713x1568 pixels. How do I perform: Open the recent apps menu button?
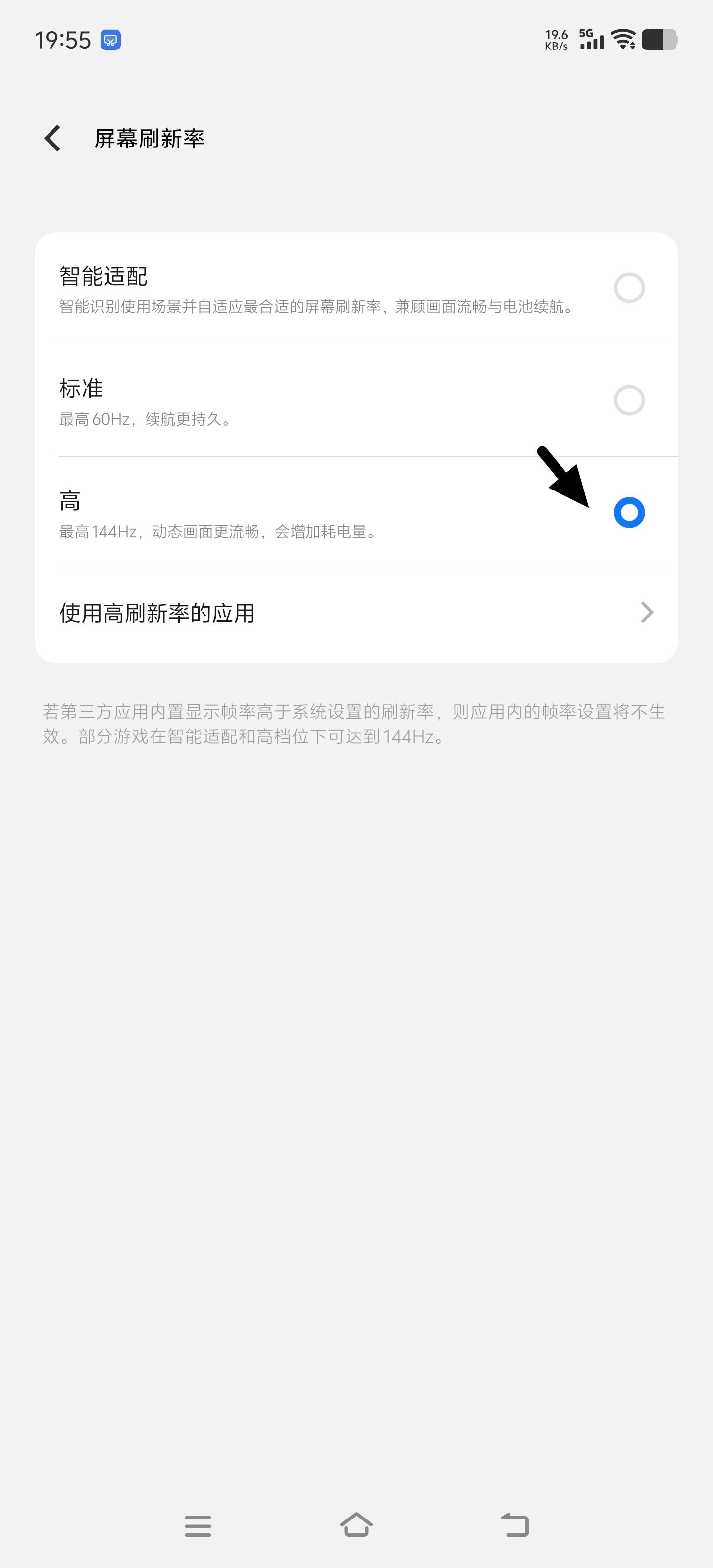tap(198, 1526)
